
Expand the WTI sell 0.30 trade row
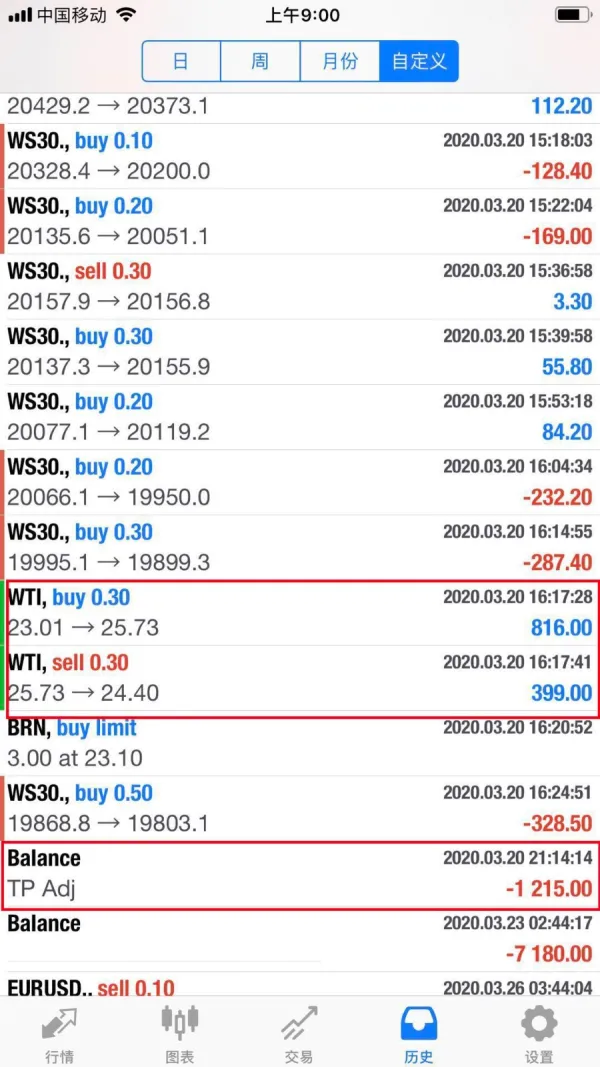click(300, 678)
